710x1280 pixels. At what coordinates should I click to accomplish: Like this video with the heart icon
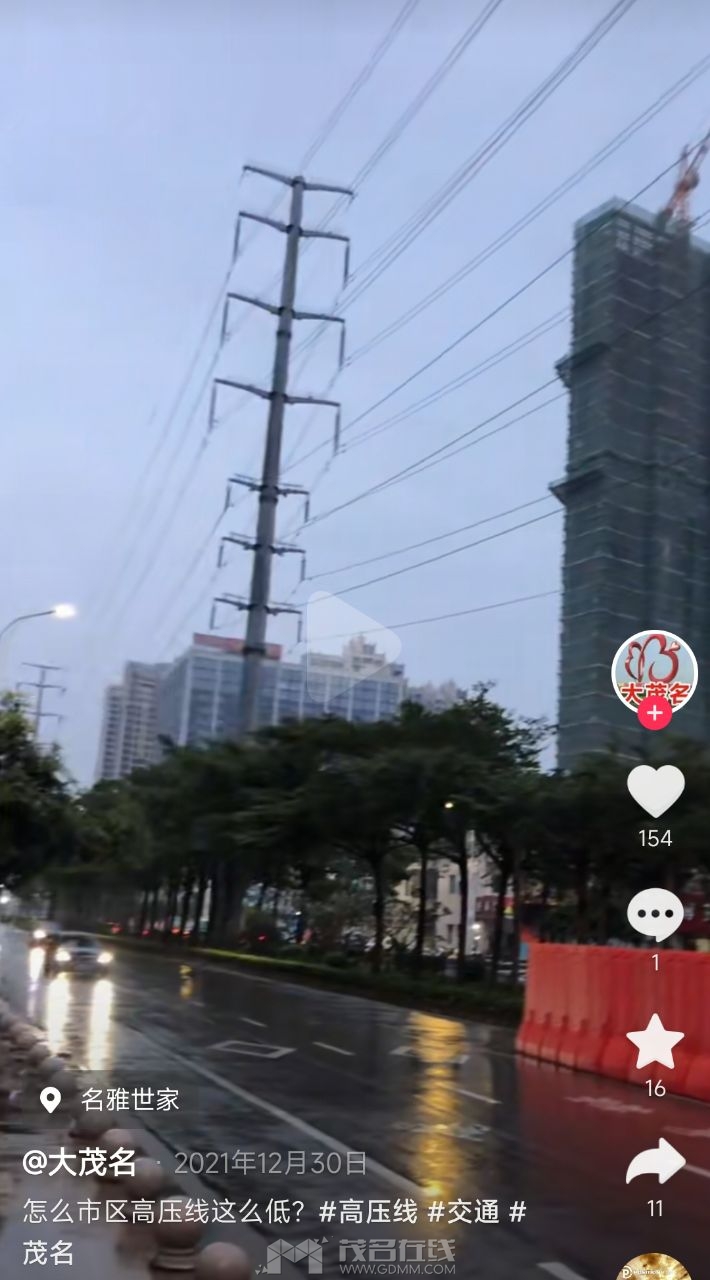coord(655,791)
